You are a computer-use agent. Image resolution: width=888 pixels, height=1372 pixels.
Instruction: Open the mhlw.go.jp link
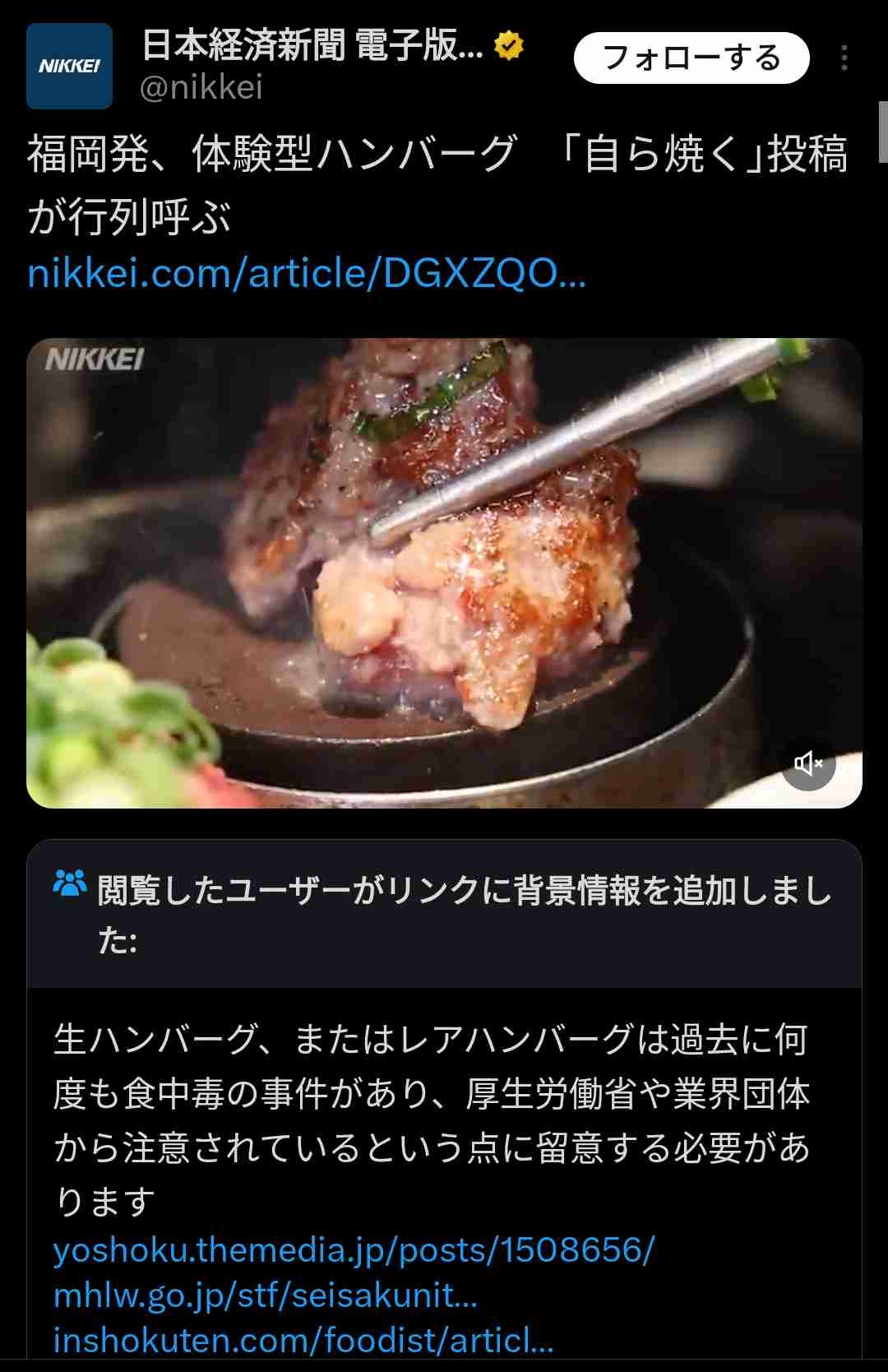(265, 1296)
